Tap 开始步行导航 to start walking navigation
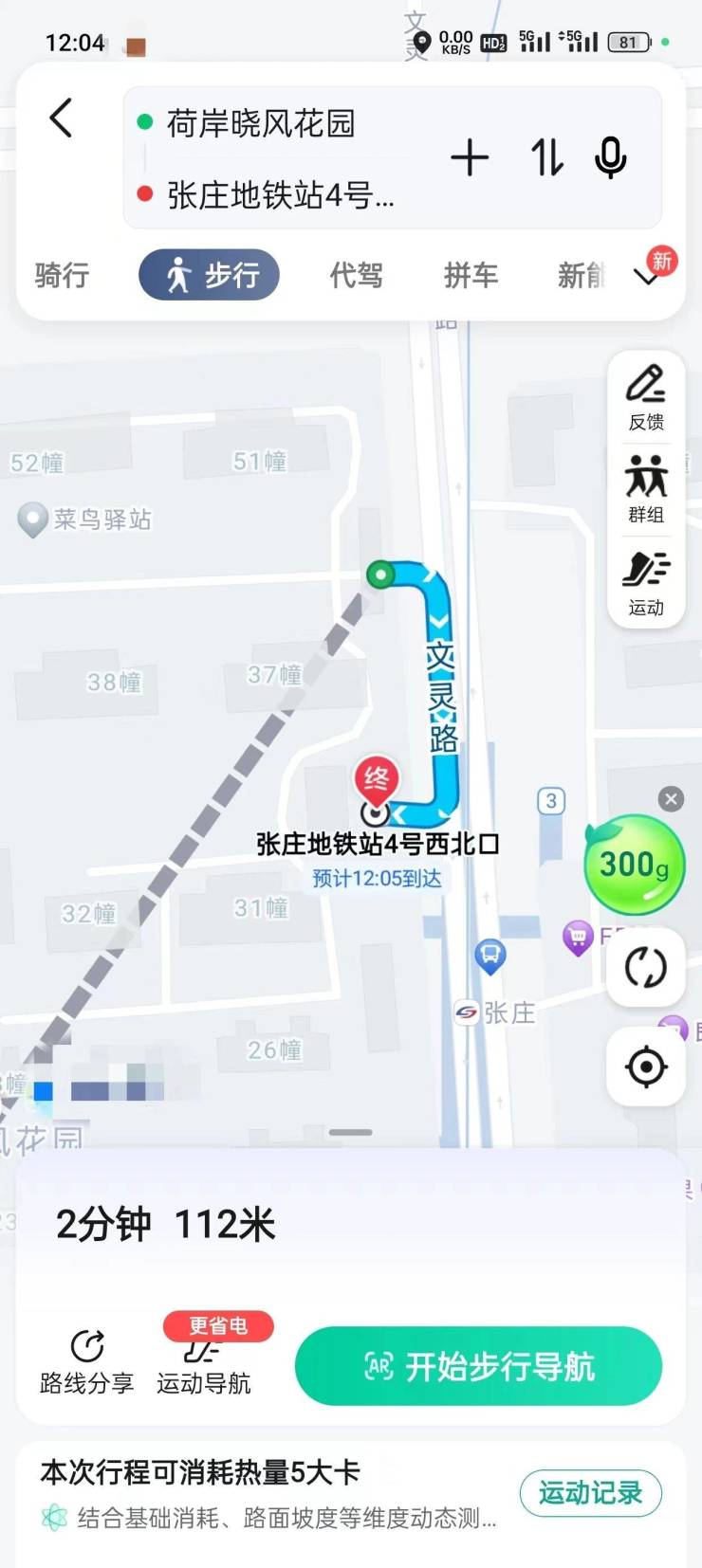 click(478, 1366)
